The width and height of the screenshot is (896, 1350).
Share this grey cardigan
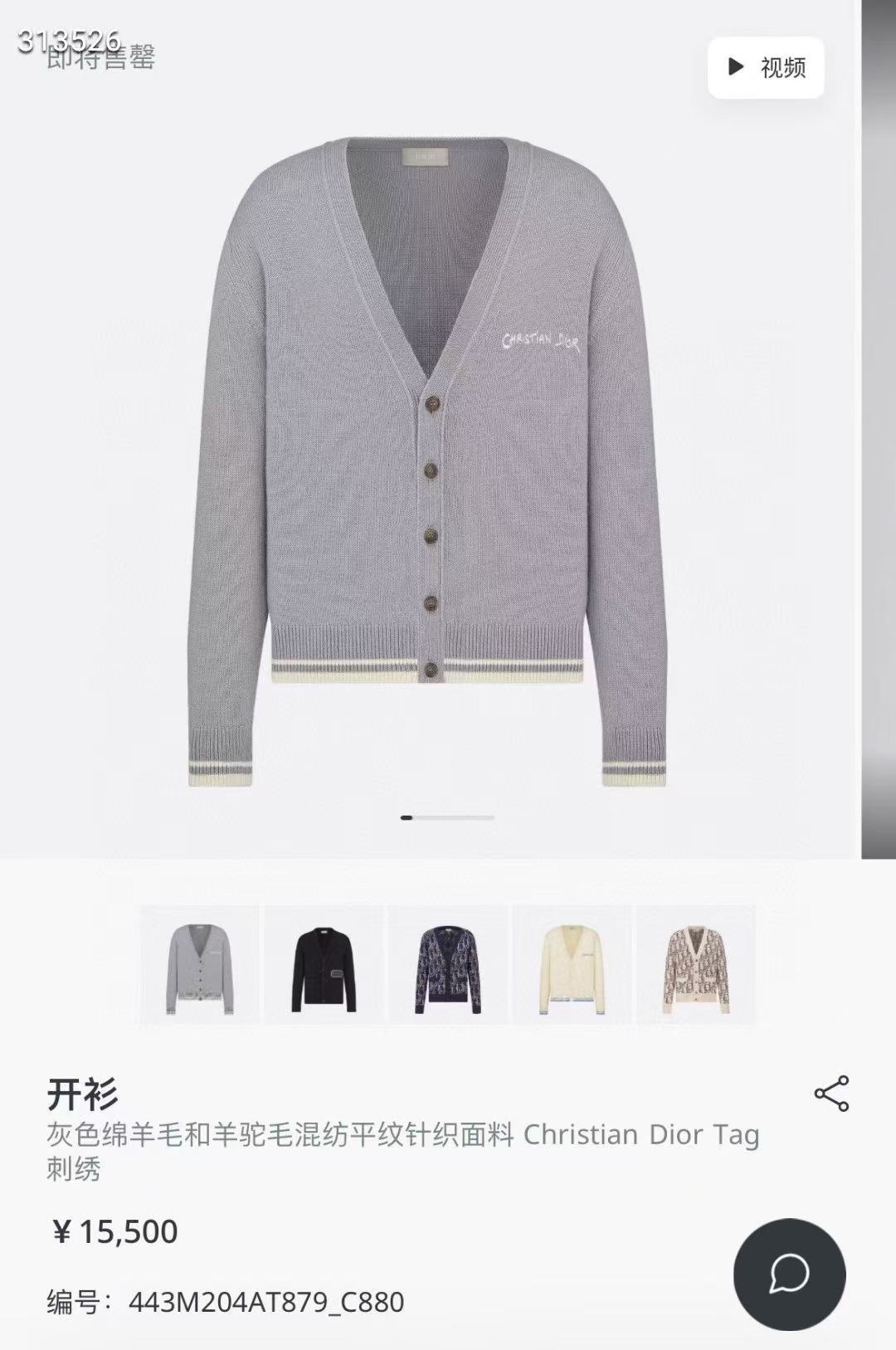(x=831, y=1094)
